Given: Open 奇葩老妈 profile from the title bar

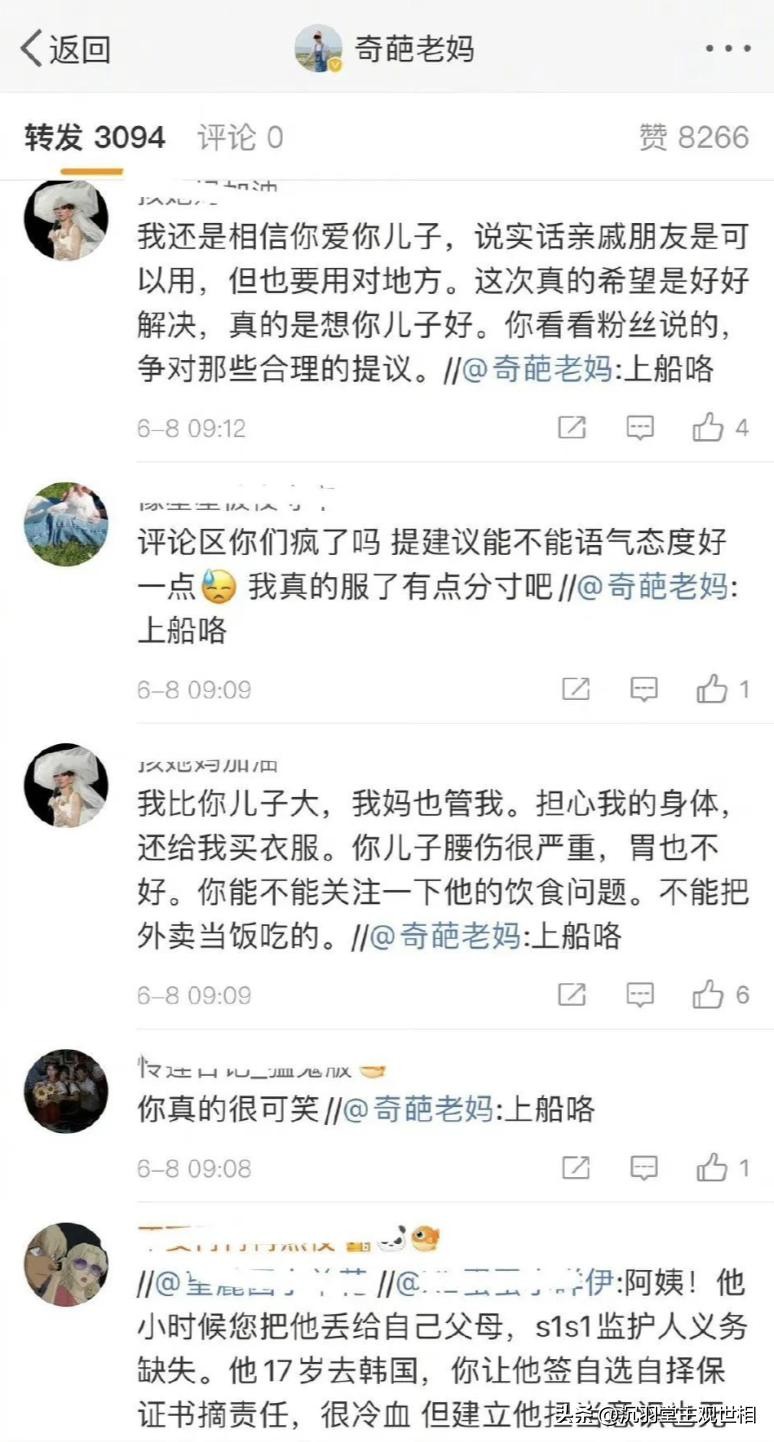Looking at the screenshot, I should click(387, 49).
